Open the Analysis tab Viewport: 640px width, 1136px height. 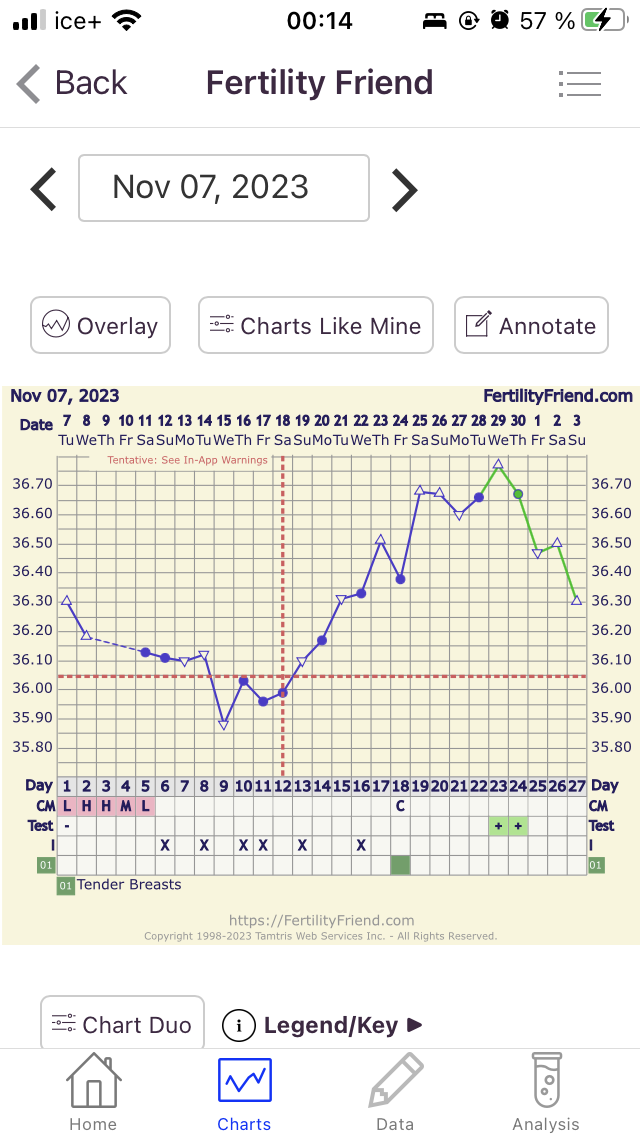coord(546,1092)
